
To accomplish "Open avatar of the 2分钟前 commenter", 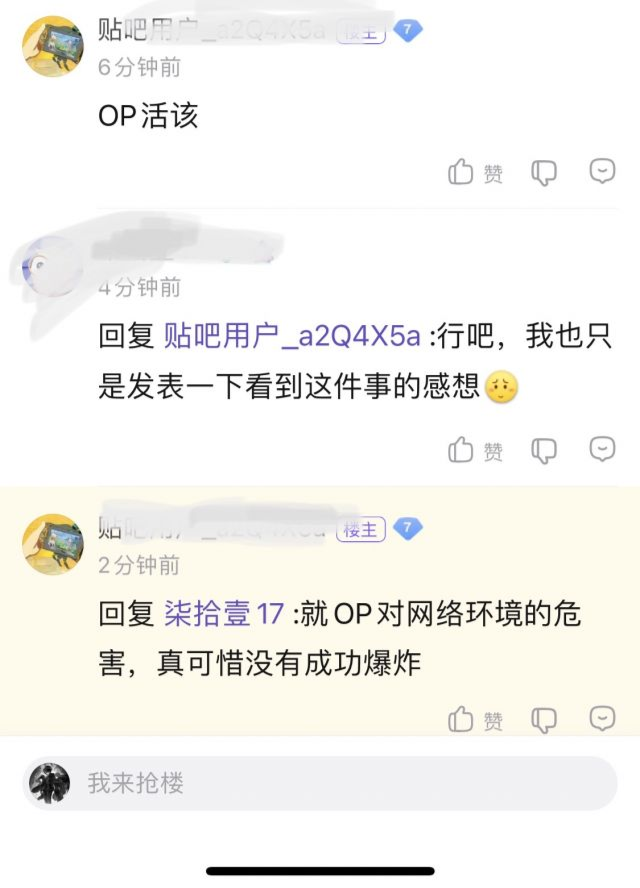I will point(53,544).
